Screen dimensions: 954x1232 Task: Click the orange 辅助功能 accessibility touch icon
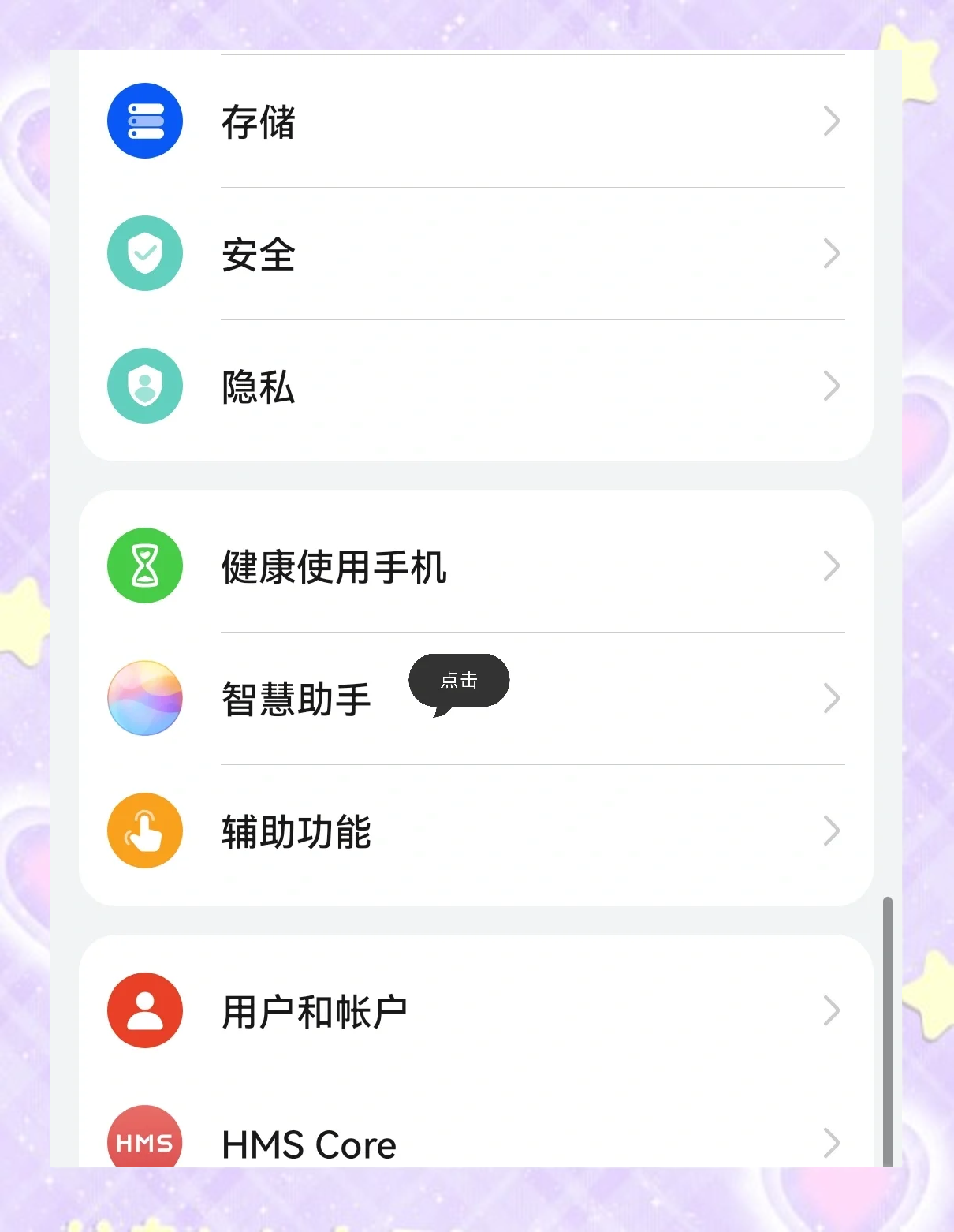(x=144, y=831)
